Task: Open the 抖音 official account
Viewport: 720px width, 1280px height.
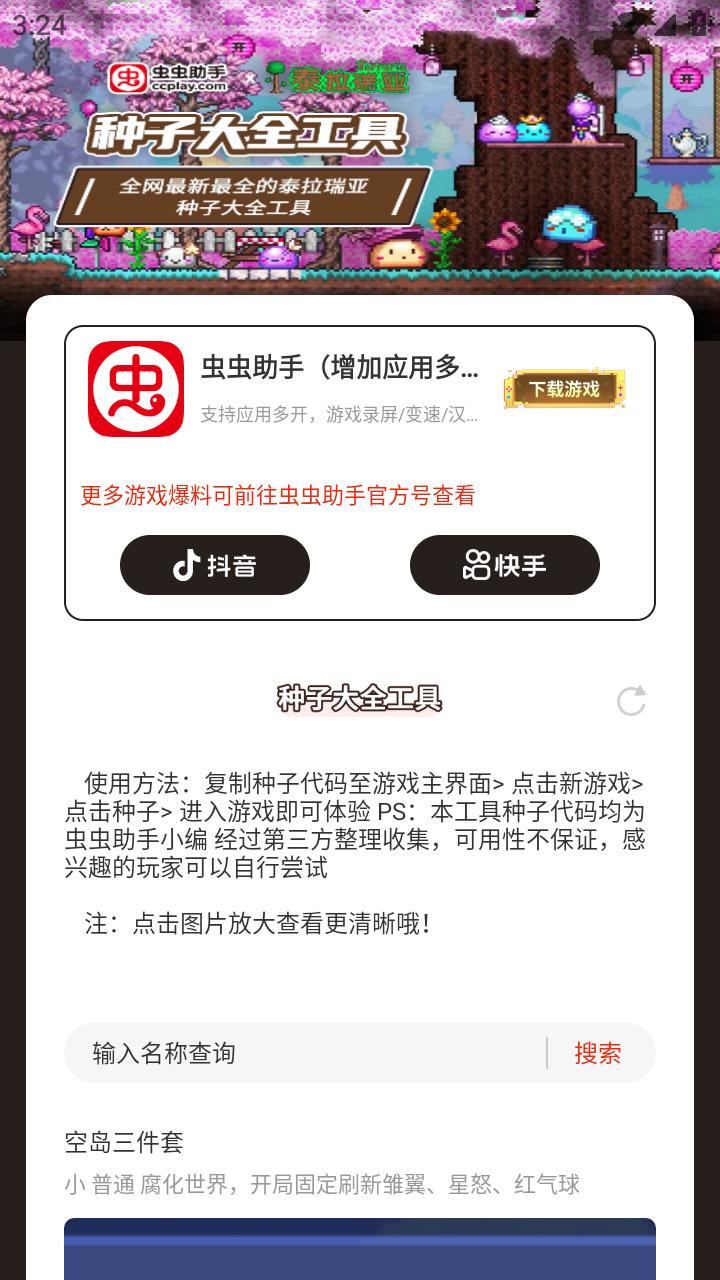Action: (215, 565)
